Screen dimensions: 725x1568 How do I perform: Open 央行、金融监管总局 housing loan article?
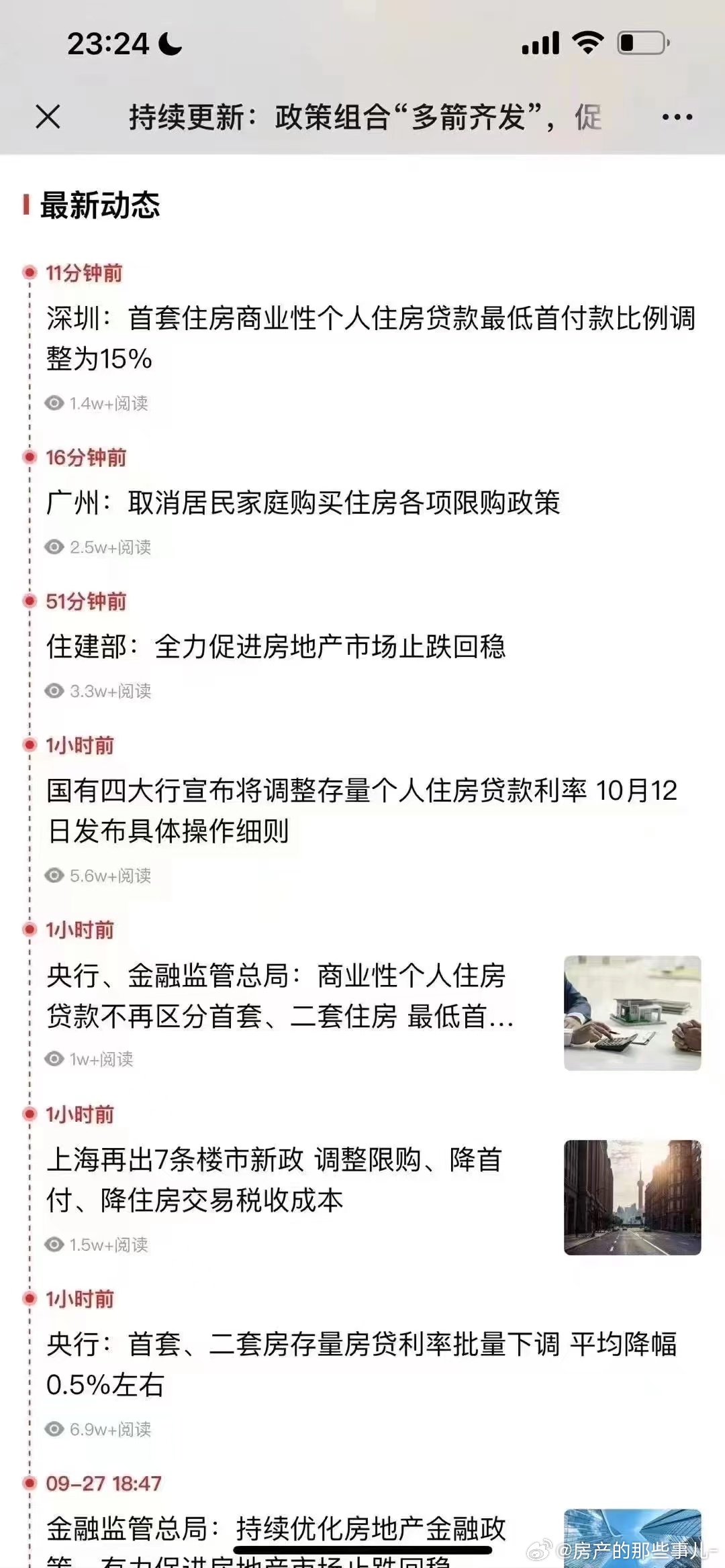tap(280, 996)
